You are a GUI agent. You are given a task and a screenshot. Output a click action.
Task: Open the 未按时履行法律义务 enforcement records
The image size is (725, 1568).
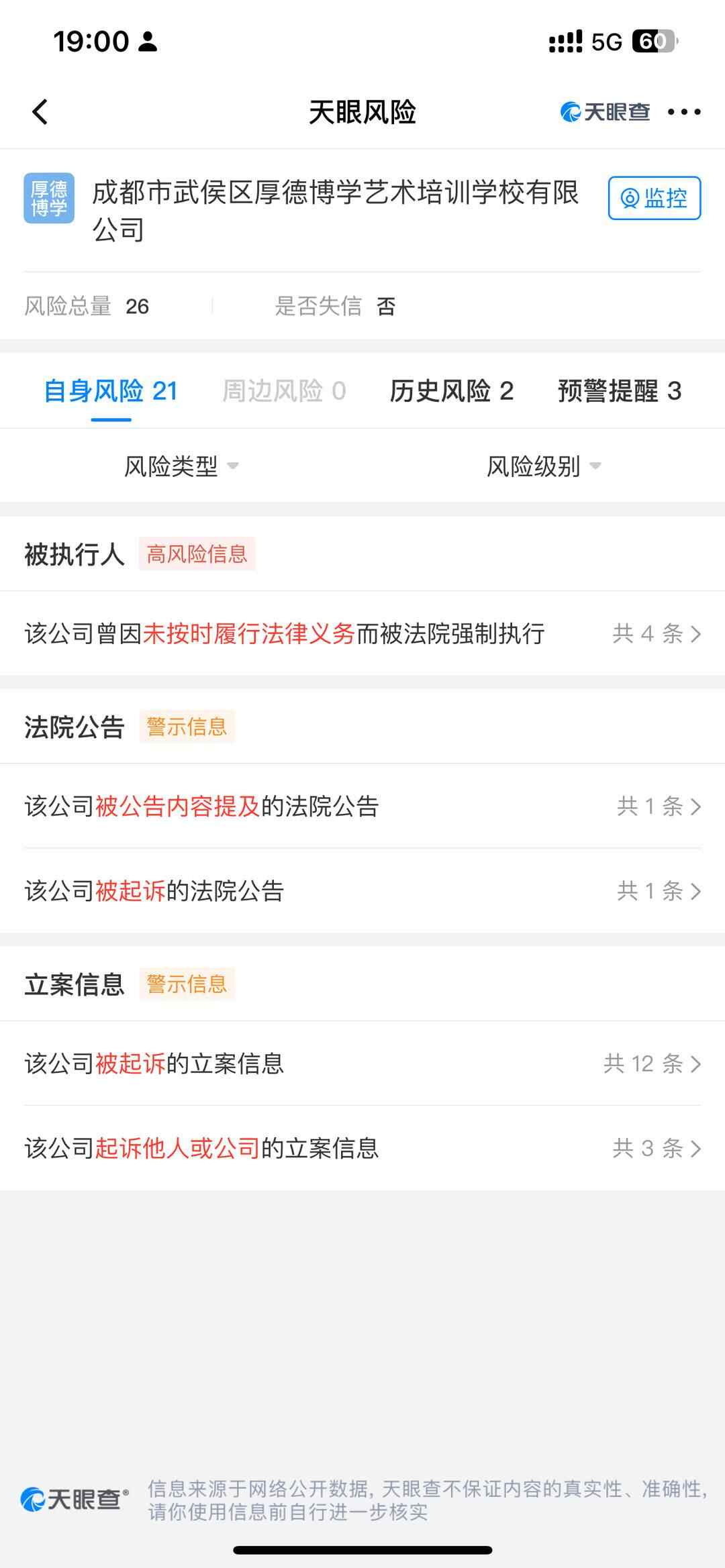362,633
